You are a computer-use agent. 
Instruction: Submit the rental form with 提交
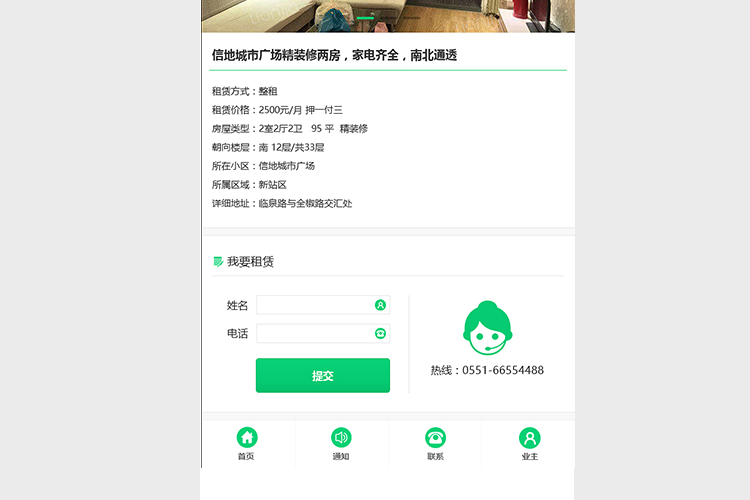tap(322, 376)
